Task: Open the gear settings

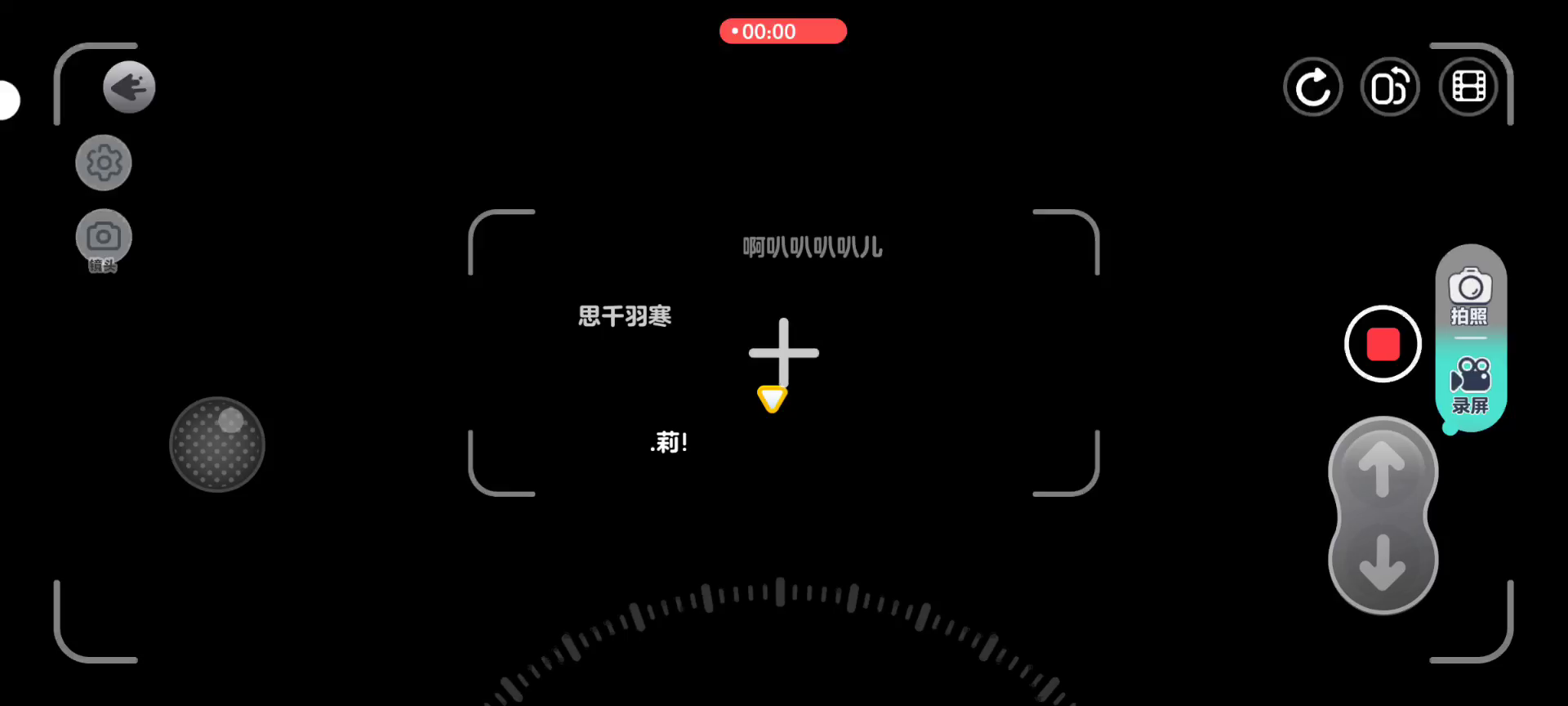Action: click(104, 163)
